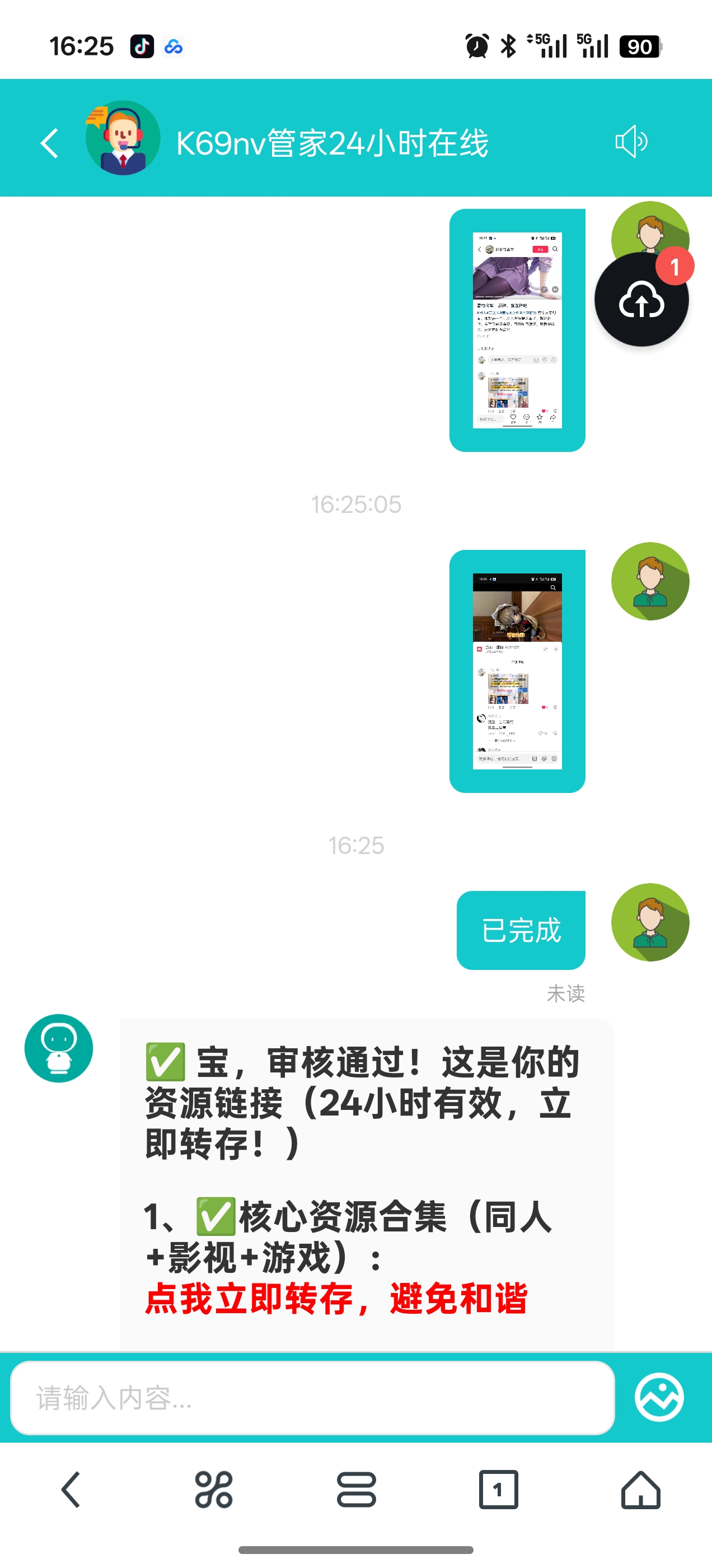Open the second sent screenshot sent at 16:25:05

517,671
